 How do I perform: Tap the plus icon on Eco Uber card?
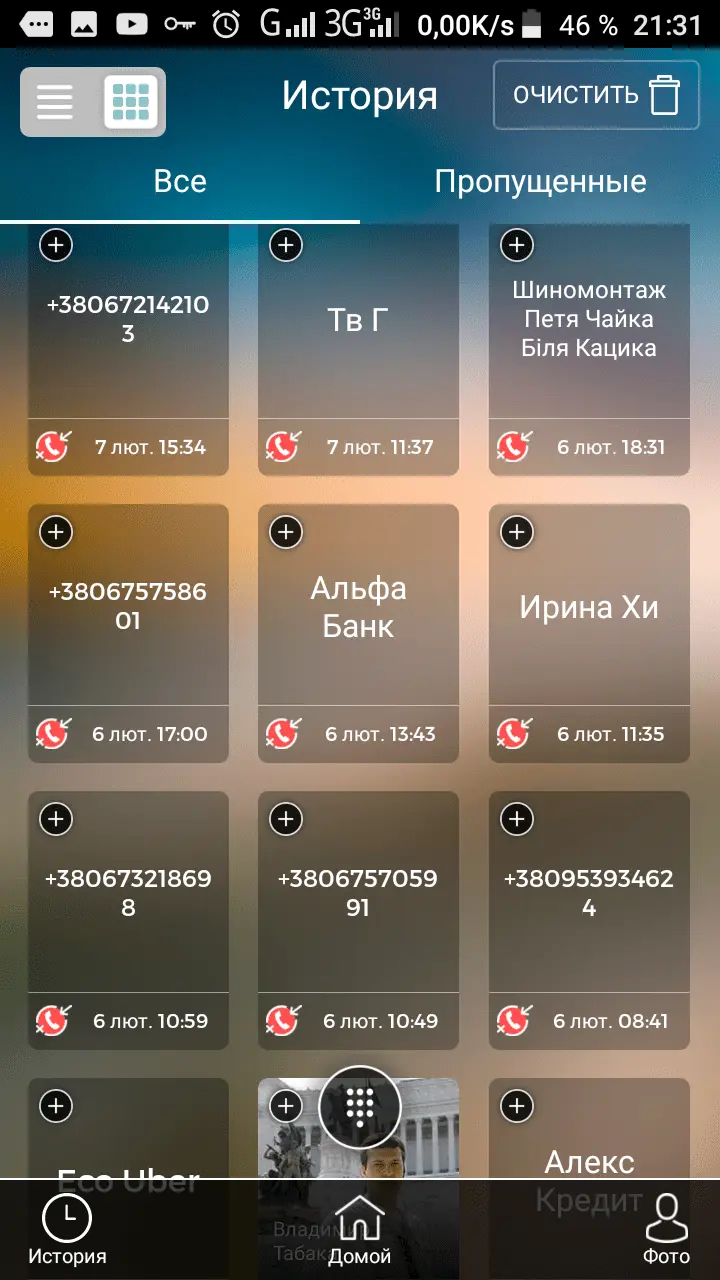coord(56,1106)
